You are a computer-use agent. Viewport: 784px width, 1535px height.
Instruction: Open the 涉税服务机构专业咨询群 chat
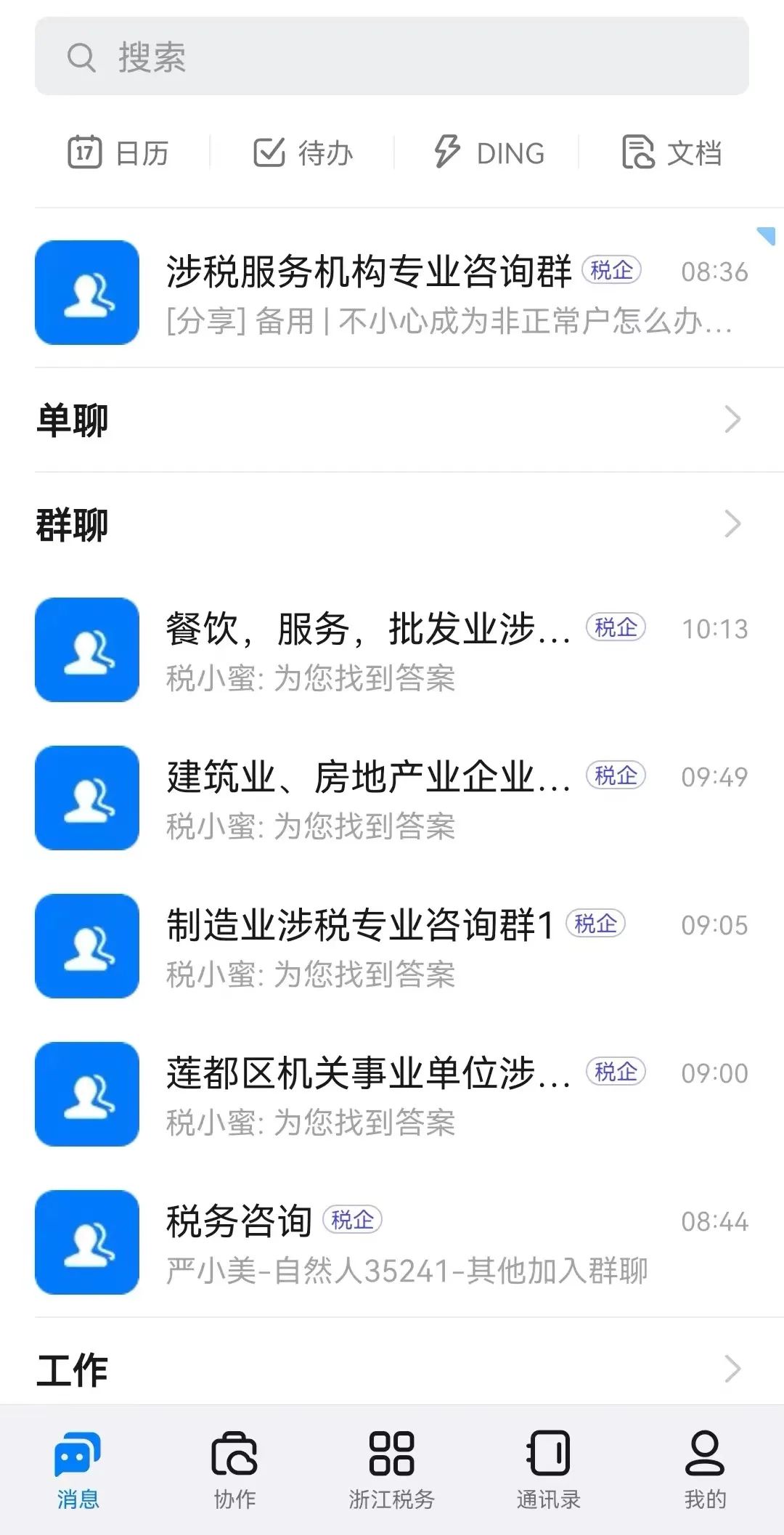point(392,293)
